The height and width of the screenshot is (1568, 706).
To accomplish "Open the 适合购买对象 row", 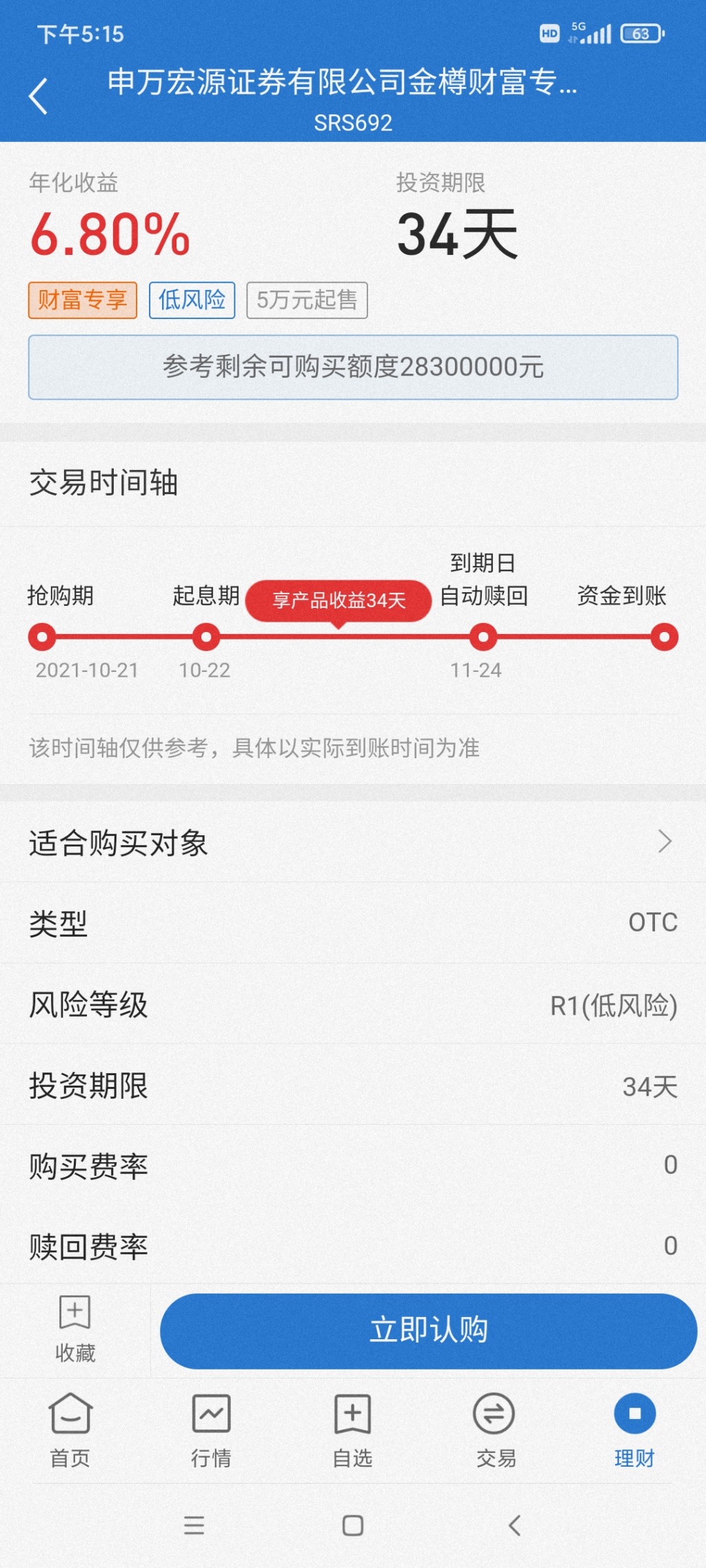I will point(353,842).
